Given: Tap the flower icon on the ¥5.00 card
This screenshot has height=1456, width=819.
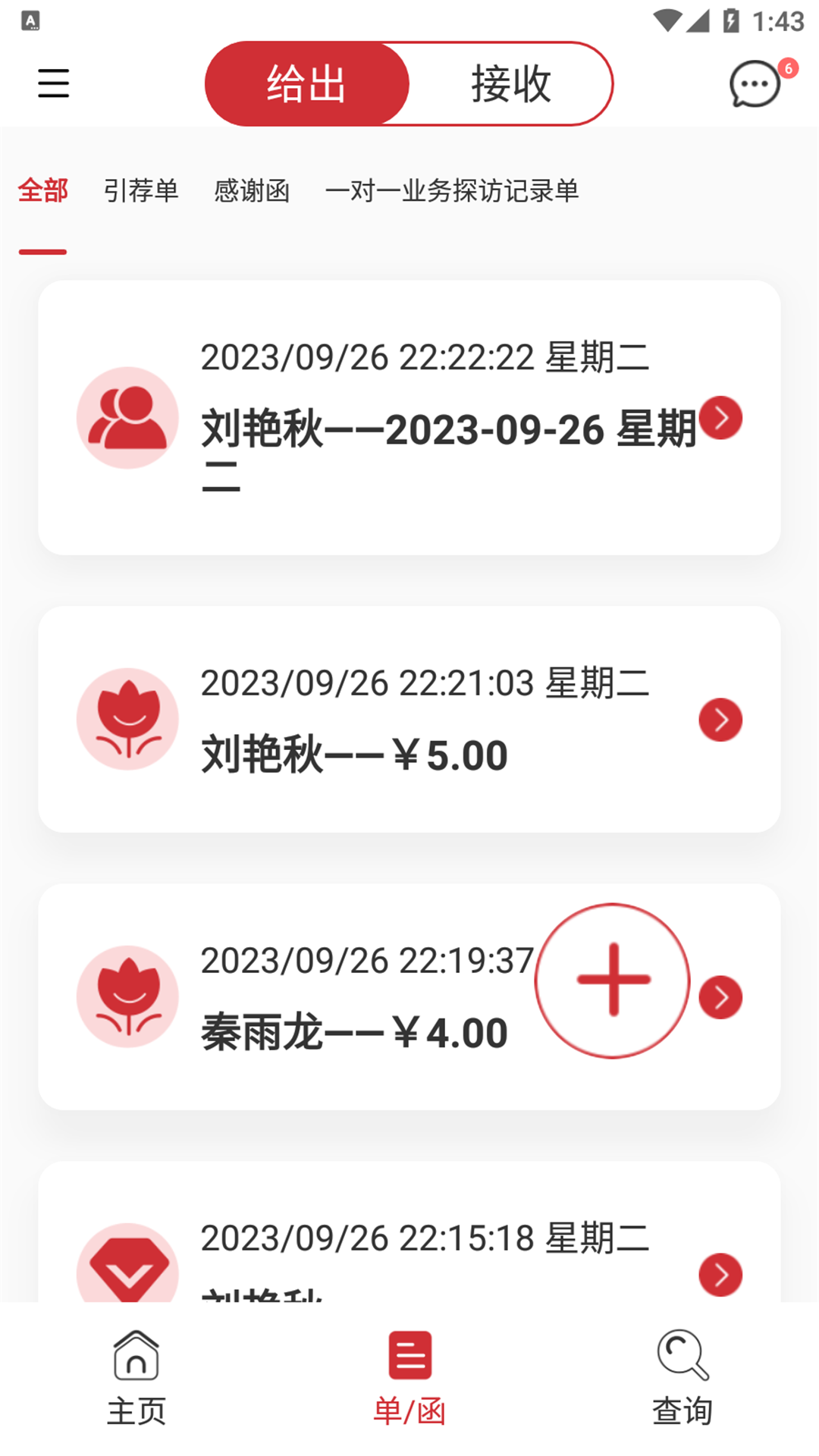Looking at the screenshot, I should pyautogui.click(x=127, y=719).
